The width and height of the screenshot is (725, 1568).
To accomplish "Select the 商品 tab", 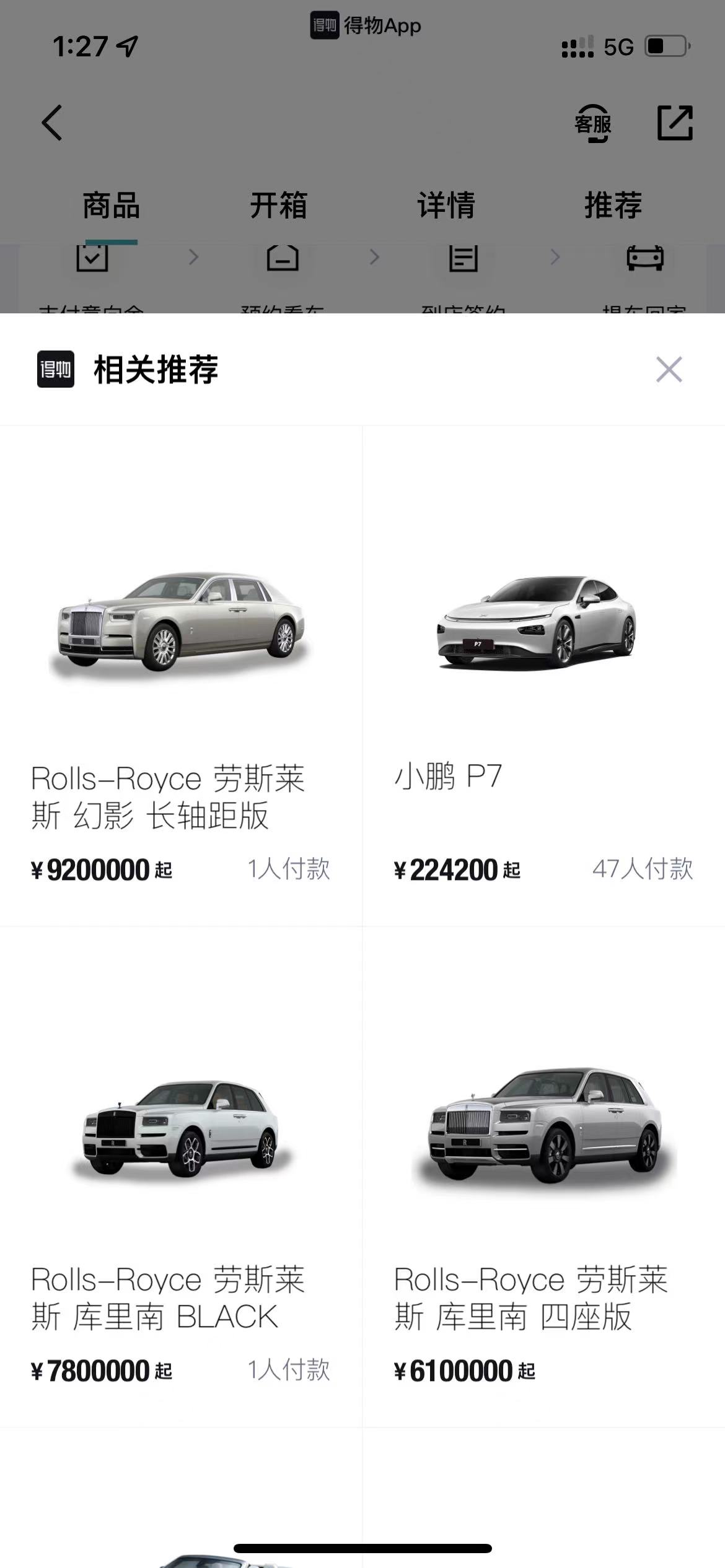I will [x=112, y=206].
